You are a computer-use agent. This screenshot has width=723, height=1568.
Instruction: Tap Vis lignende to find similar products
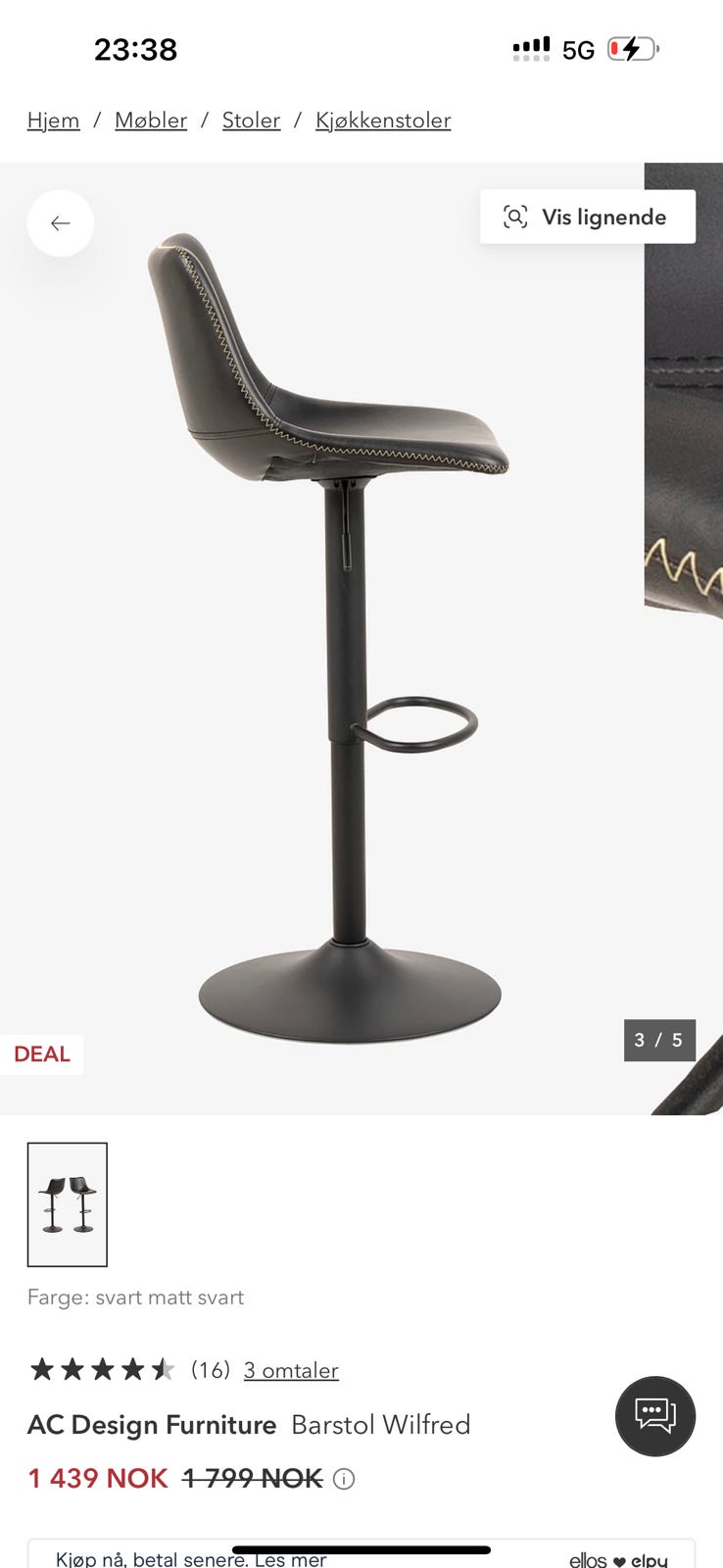point(588,217)
